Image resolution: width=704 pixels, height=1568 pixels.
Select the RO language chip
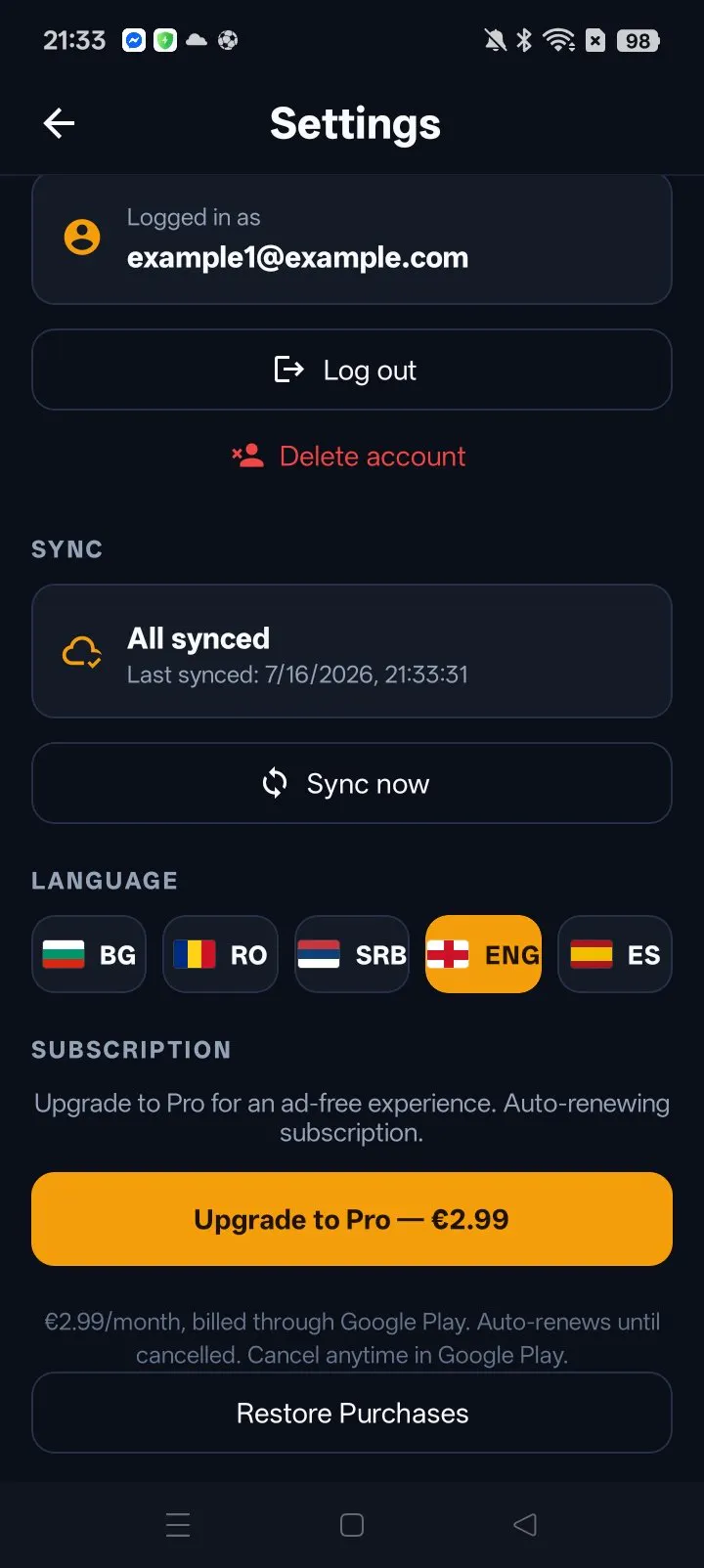coord(220,954)
